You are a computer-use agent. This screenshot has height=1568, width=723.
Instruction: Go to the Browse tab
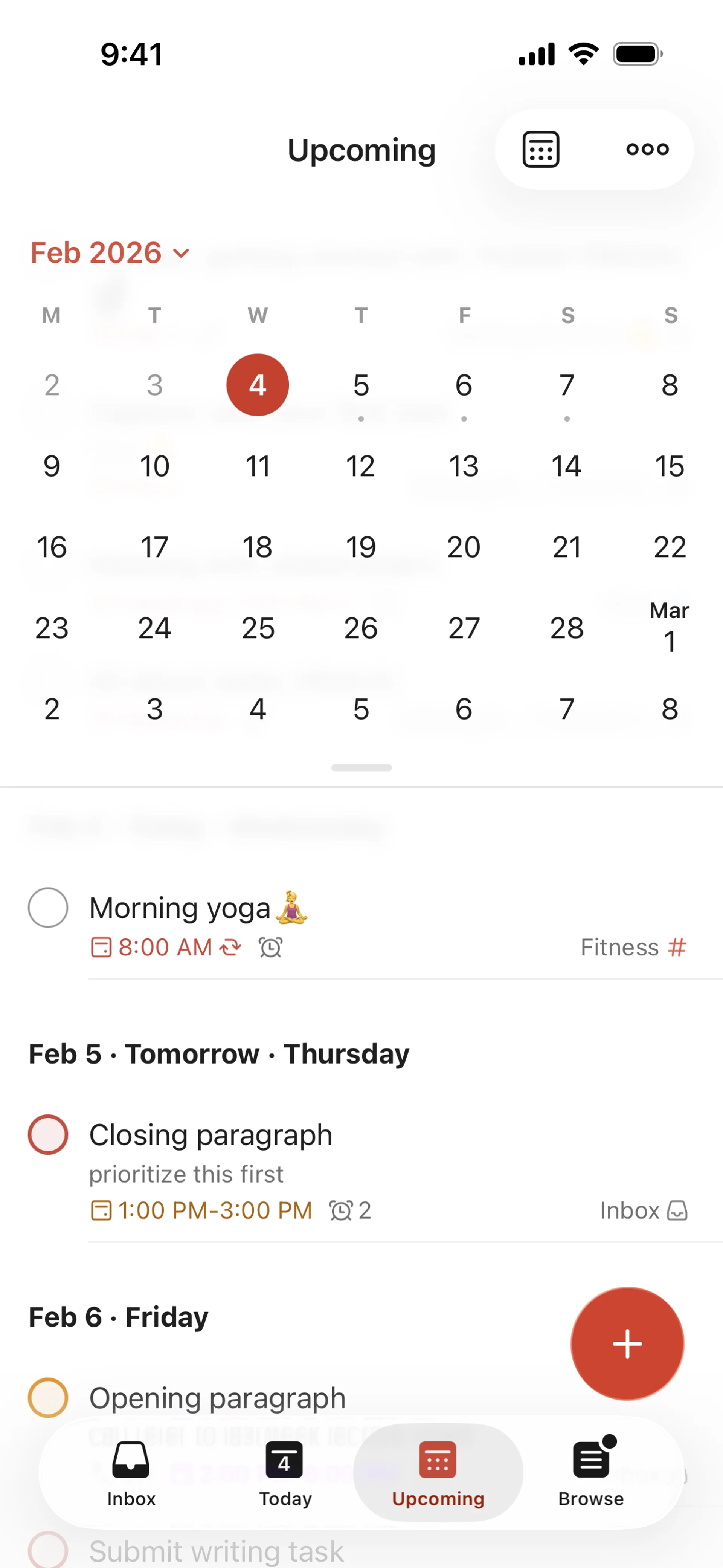coord(591,1473)
